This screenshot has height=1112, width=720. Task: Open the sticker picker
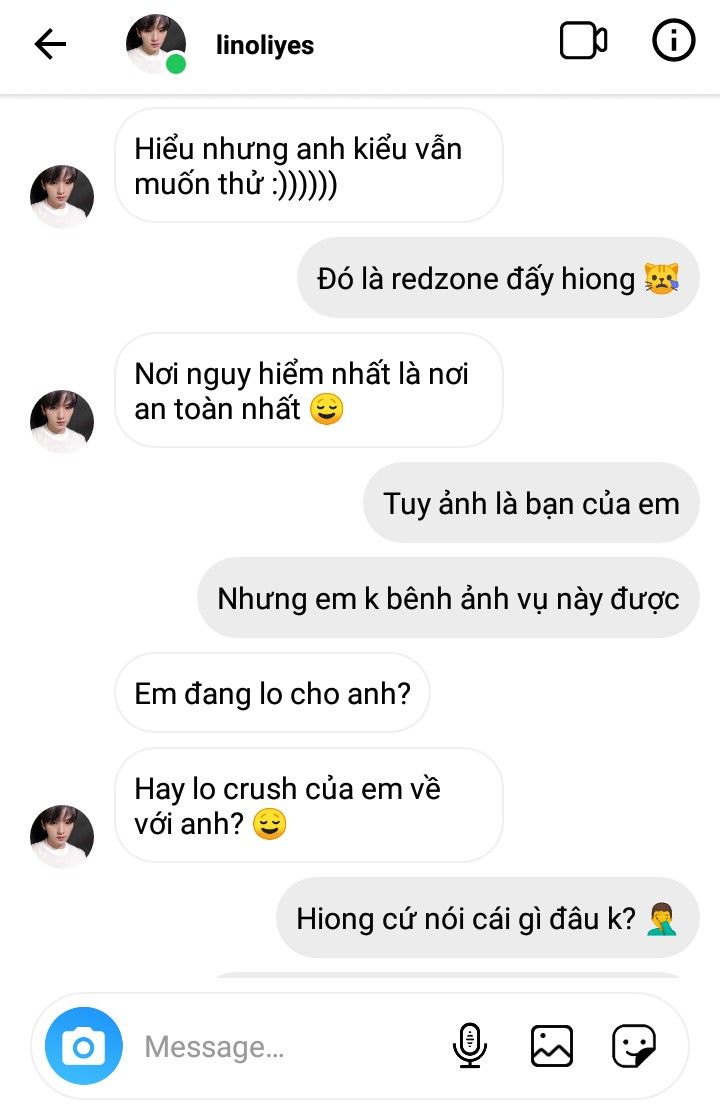(x=634, y=1046)
